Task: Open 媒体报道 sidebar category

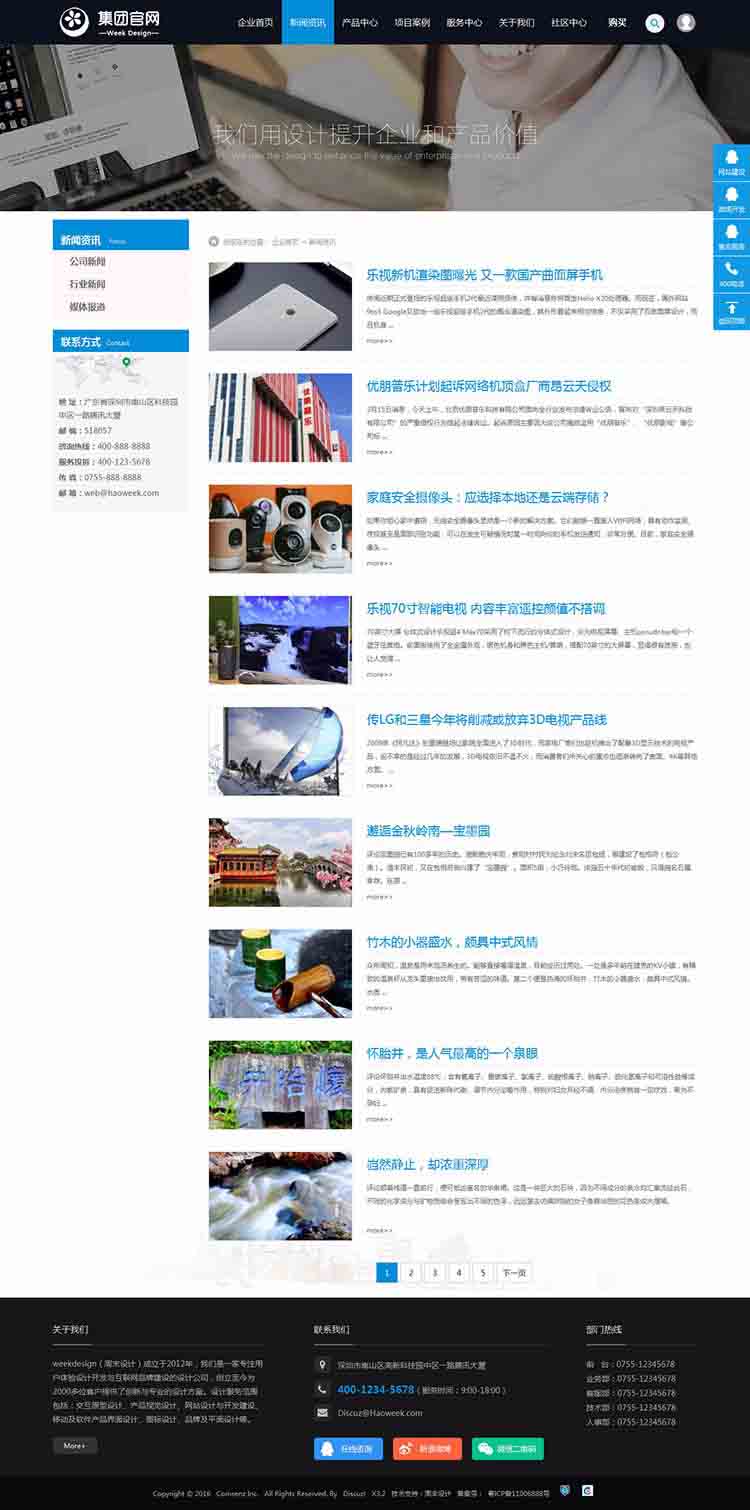Action: 88,307
